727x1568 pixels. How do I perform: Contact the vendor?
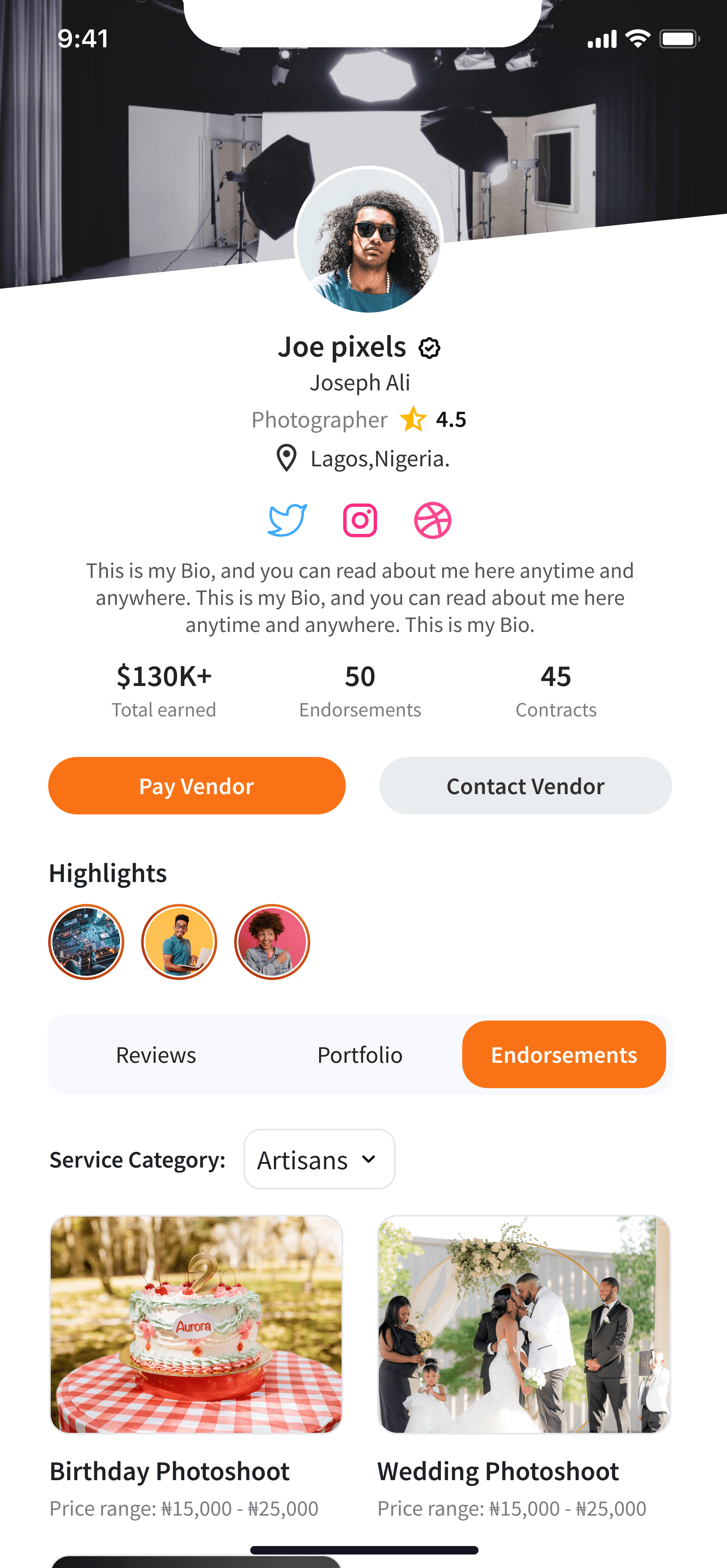coord(525,786)
